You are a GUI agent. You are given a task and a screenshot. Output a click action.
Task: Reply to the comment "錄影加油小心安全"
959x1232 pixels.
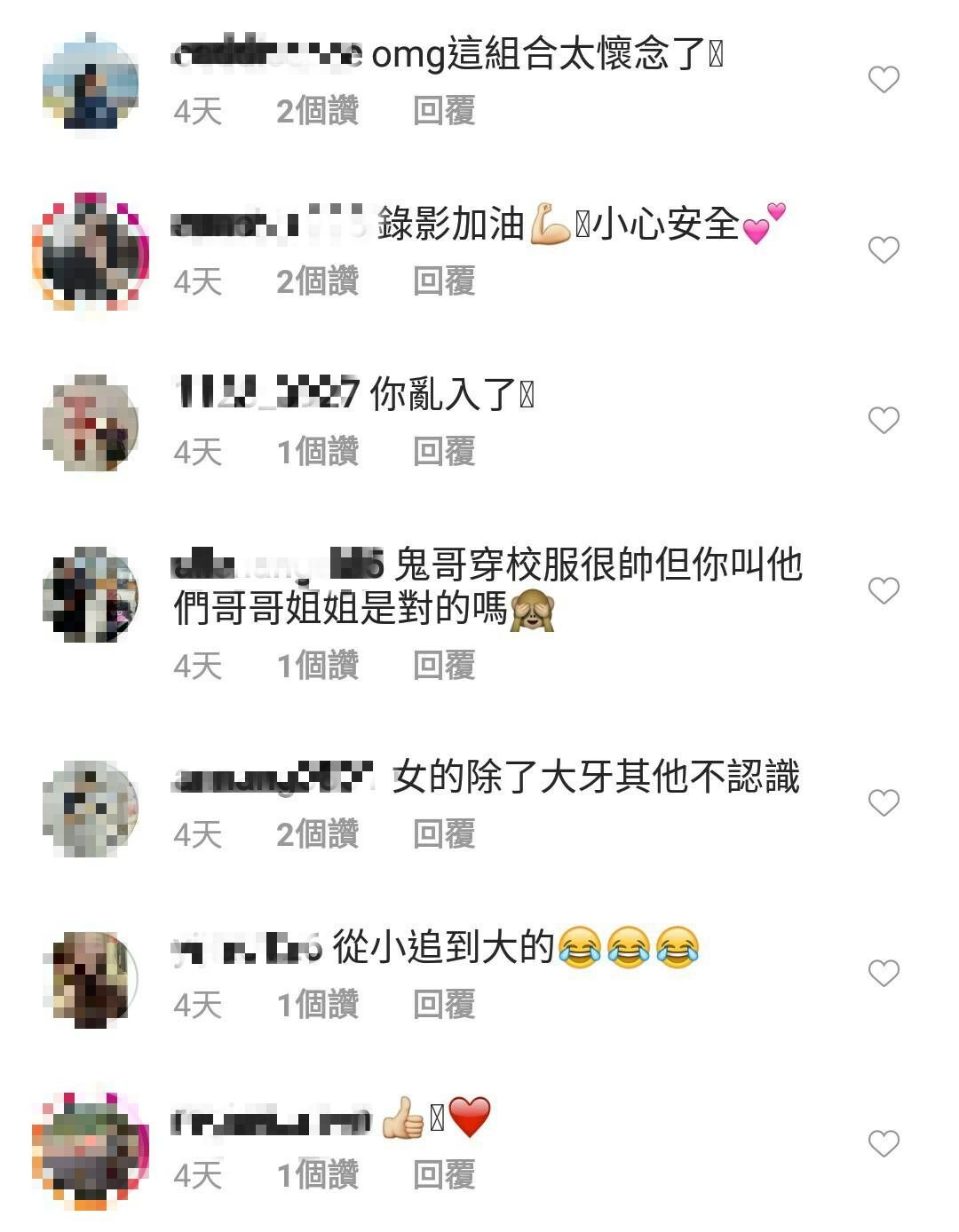point(444,282)
